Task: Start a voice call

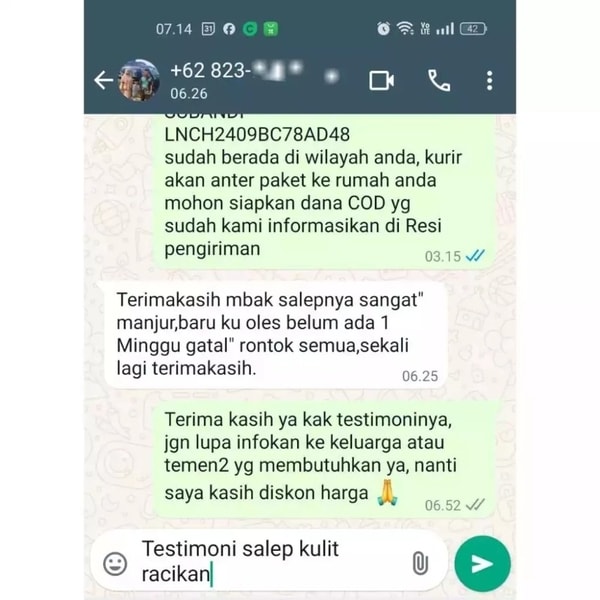Action: (439, 80)
